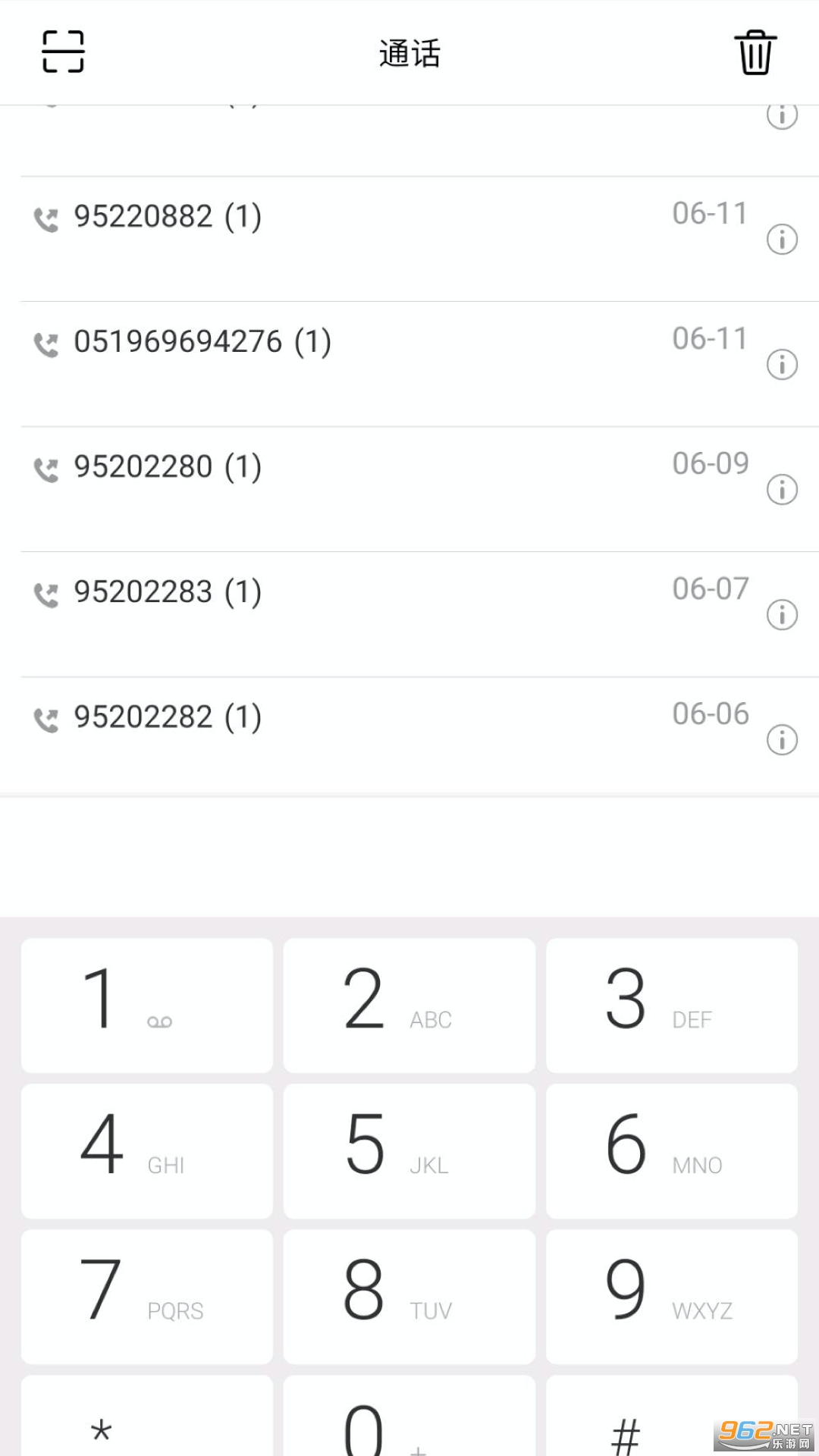Image resolution: width=819 pixels, height=1456 pixels.
Task: Show info for the 95220882 call
Action: pyautogui.click(x=782, y=240)
